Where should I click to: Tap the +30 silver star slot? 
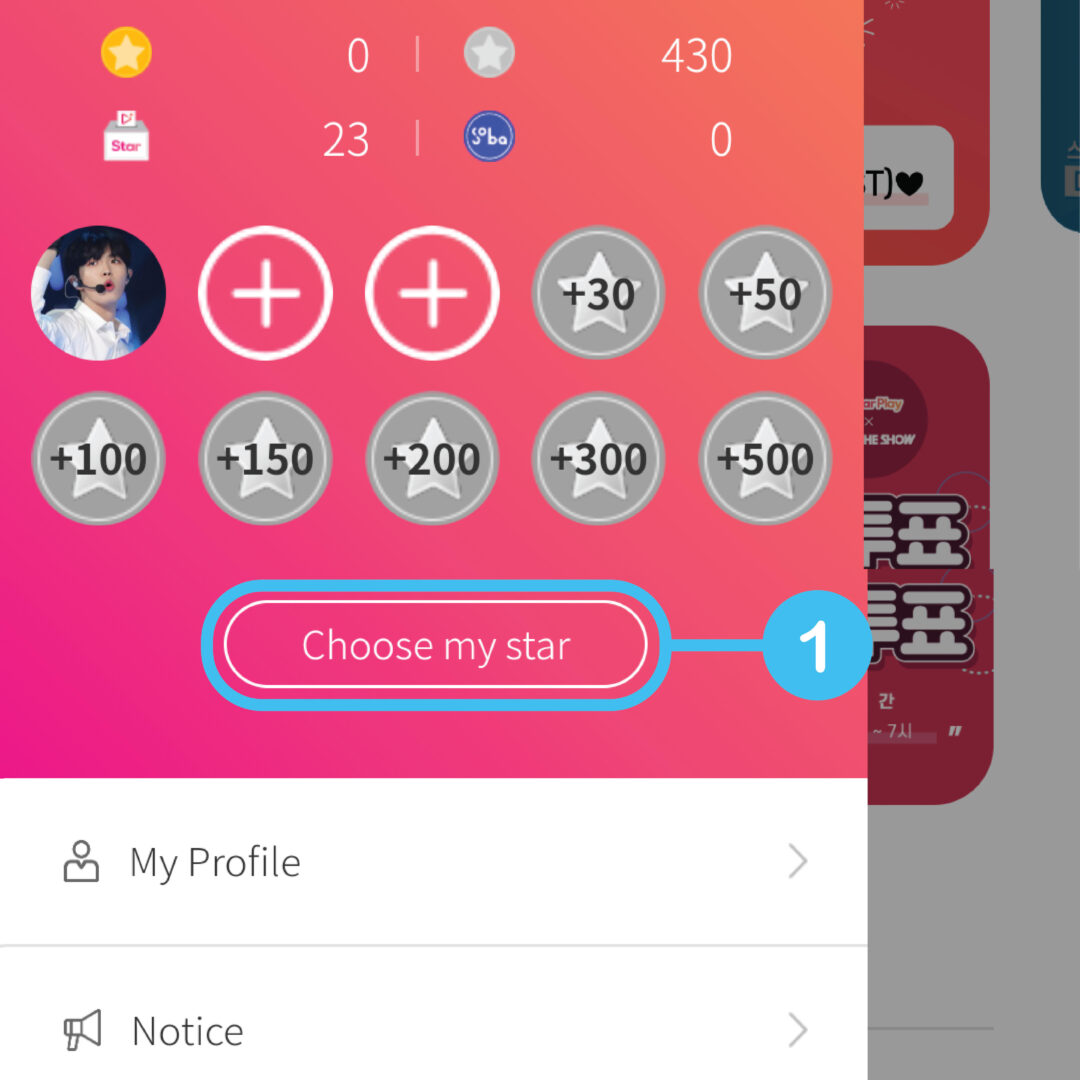[x=598, y=293]
